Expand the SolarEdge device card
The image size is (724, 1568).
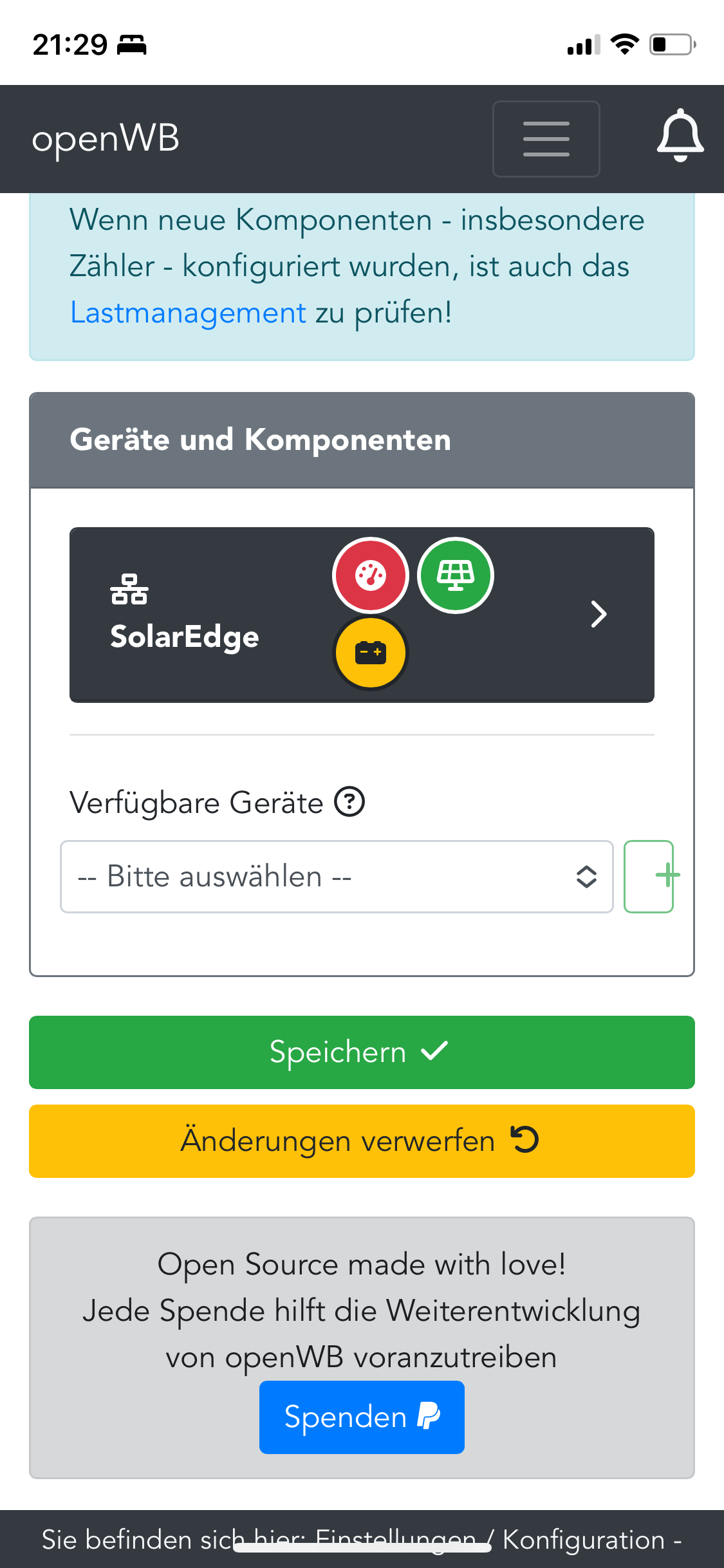point(599,614)
